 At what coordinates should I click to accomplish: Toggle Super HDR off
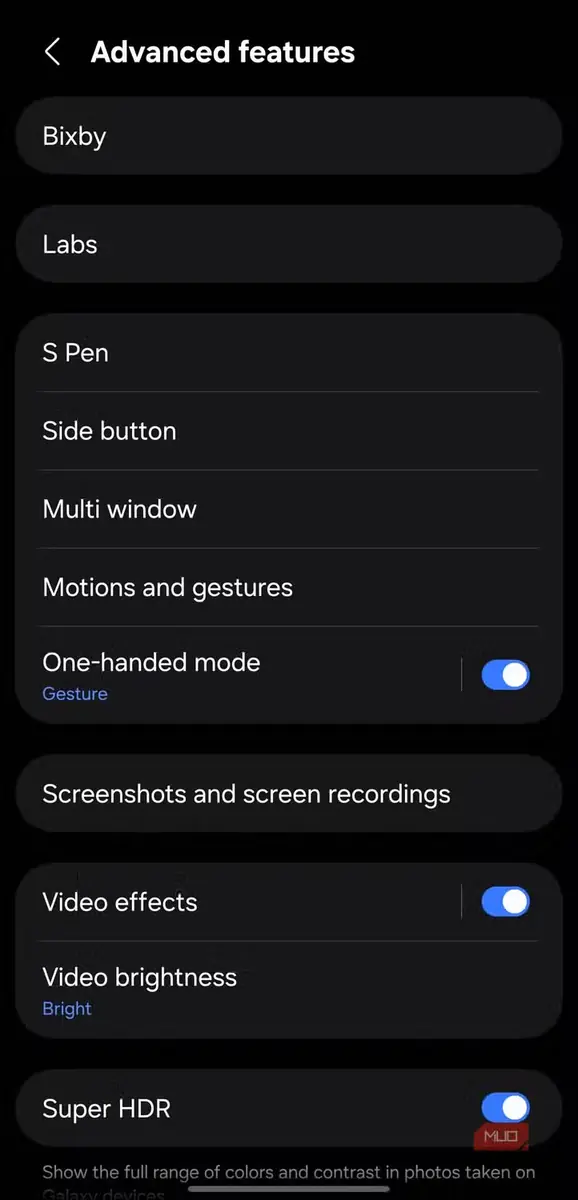(x=505, y=1108)
